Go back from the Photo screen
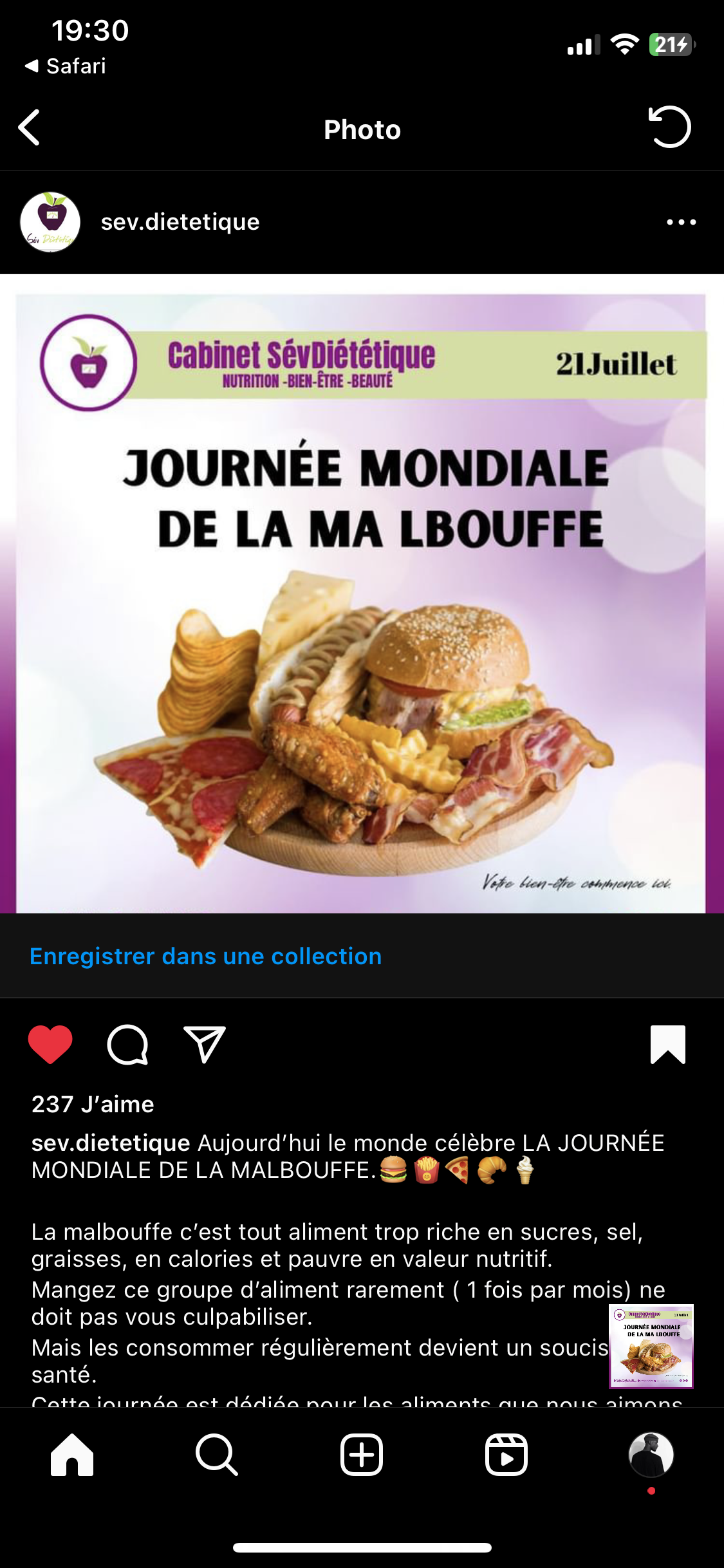The height and width of the screenshot is (1568, 724). 30,127
